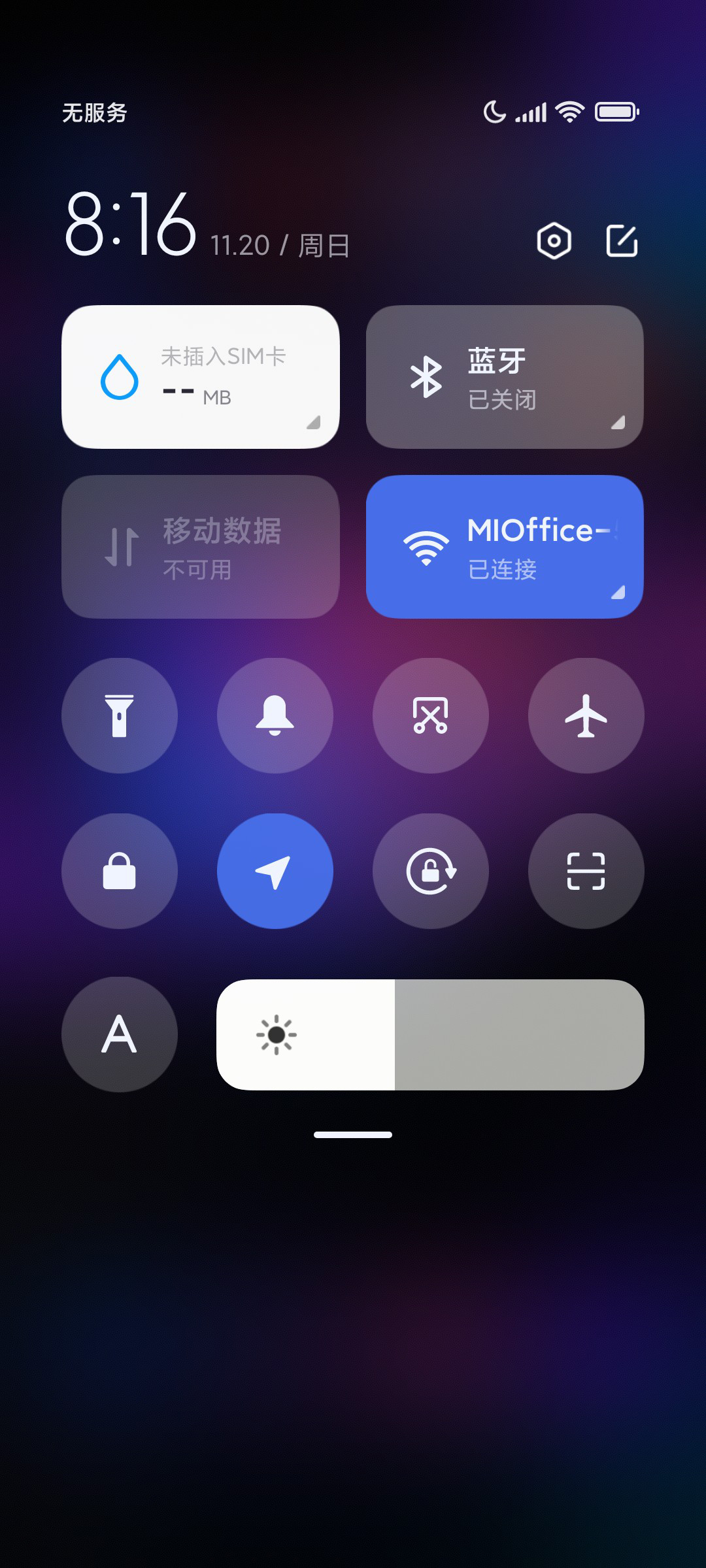The image size is (706, 1568).
Task: Toggle the 移动数据 mobile data tile
Action: click(x=201, y=547)
